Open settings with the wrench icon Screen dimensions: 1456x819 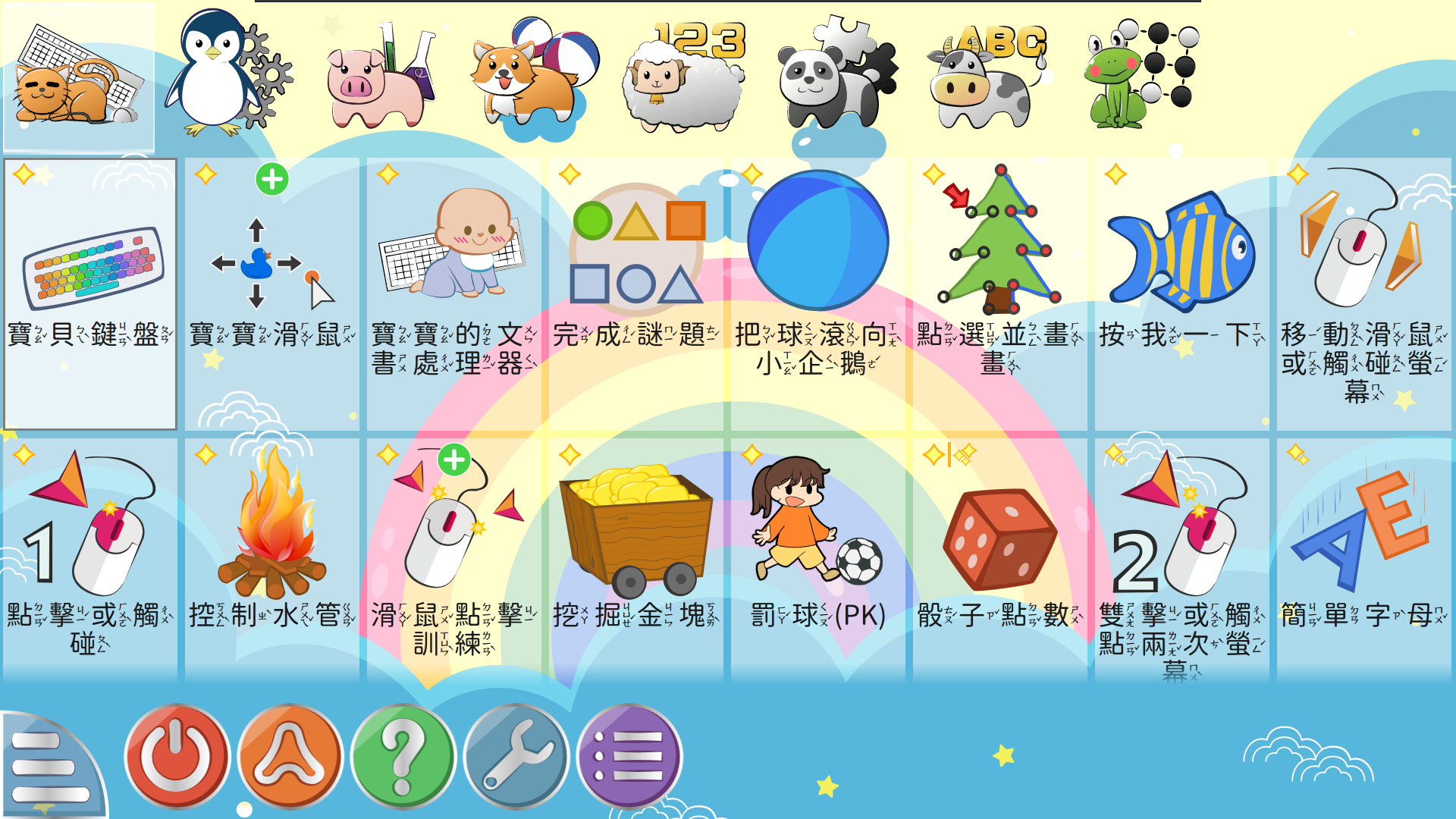pos(516,756)
